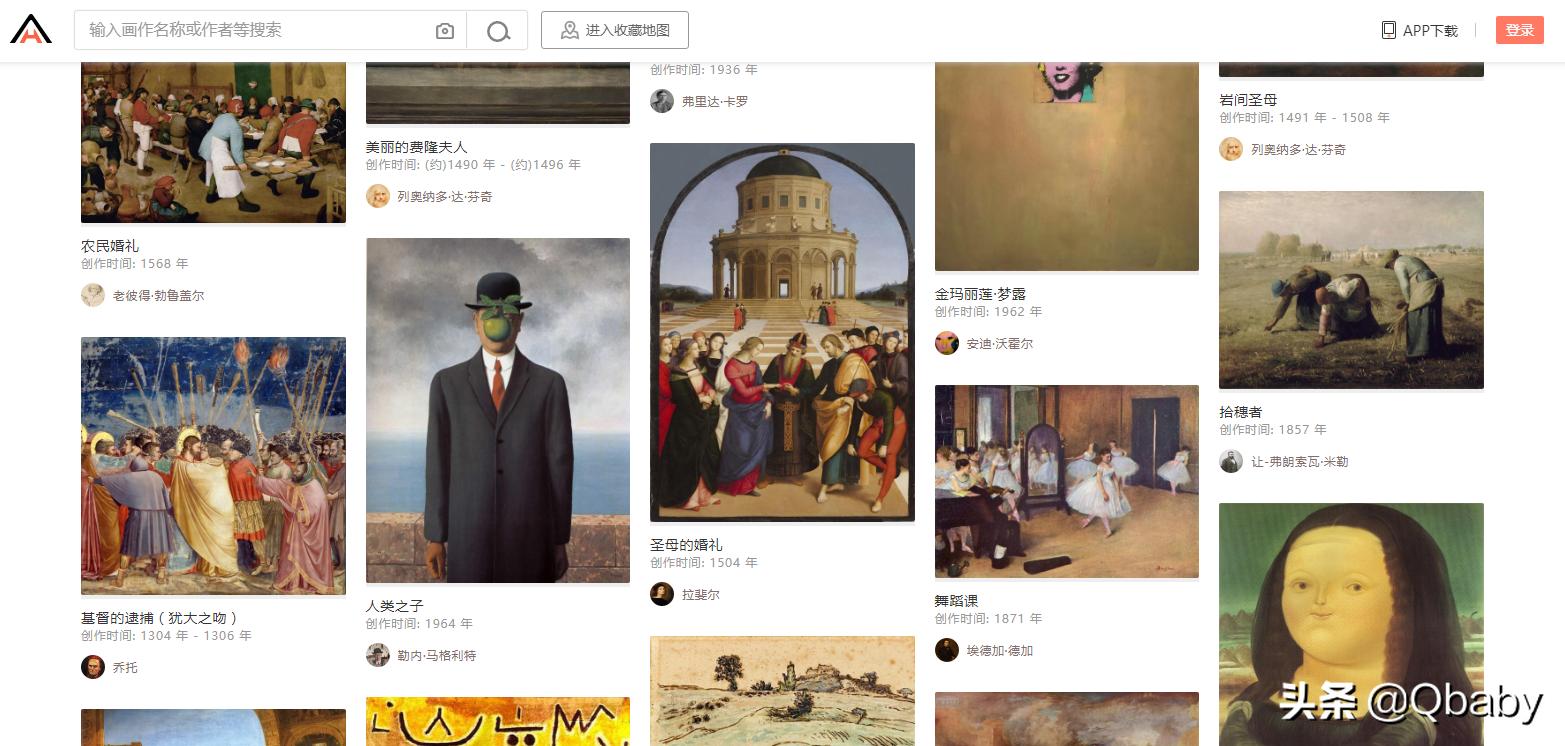Open artist 埃德加·德加 profile

pyautogui.click(x=999, y=650)
